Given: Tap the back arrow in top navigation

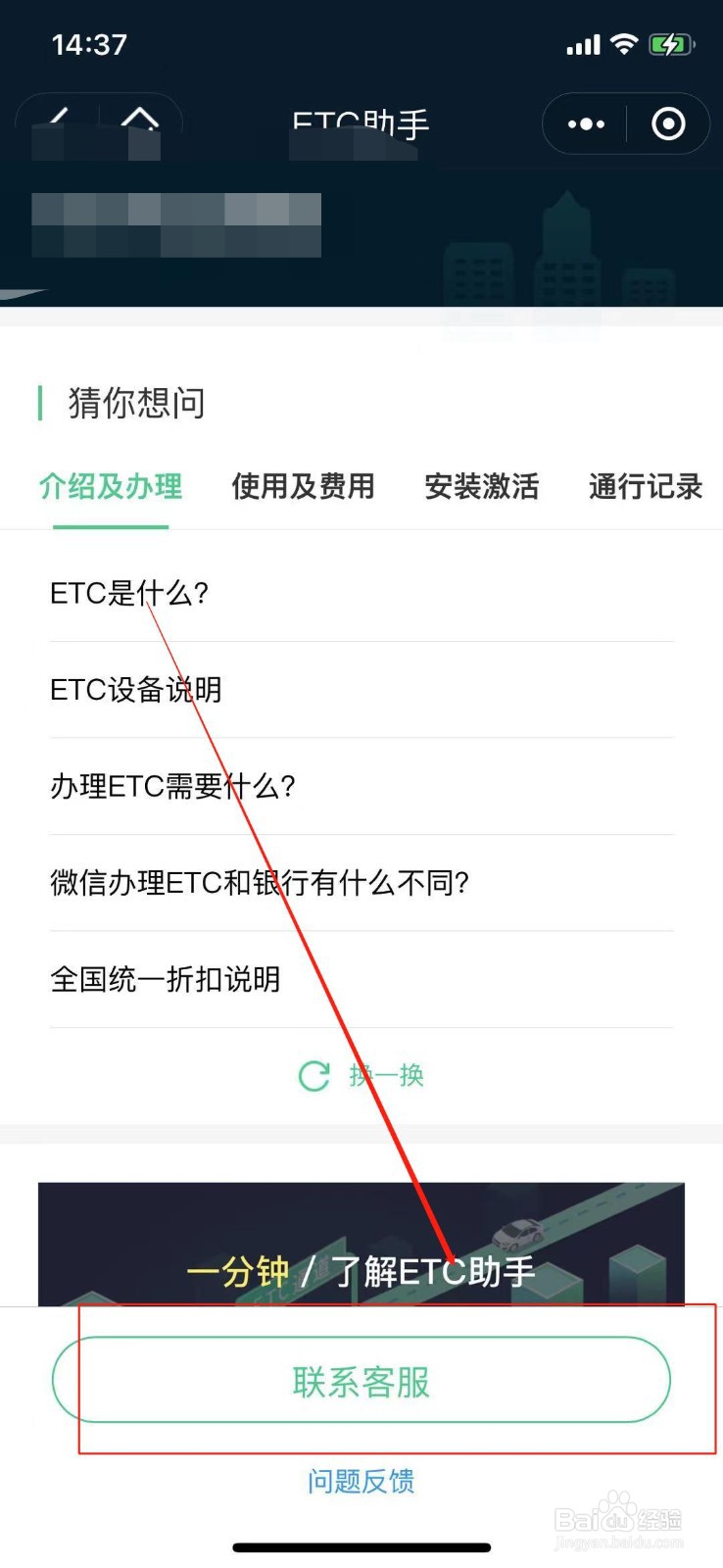Looking at the screenshot, I should point(59,122).
